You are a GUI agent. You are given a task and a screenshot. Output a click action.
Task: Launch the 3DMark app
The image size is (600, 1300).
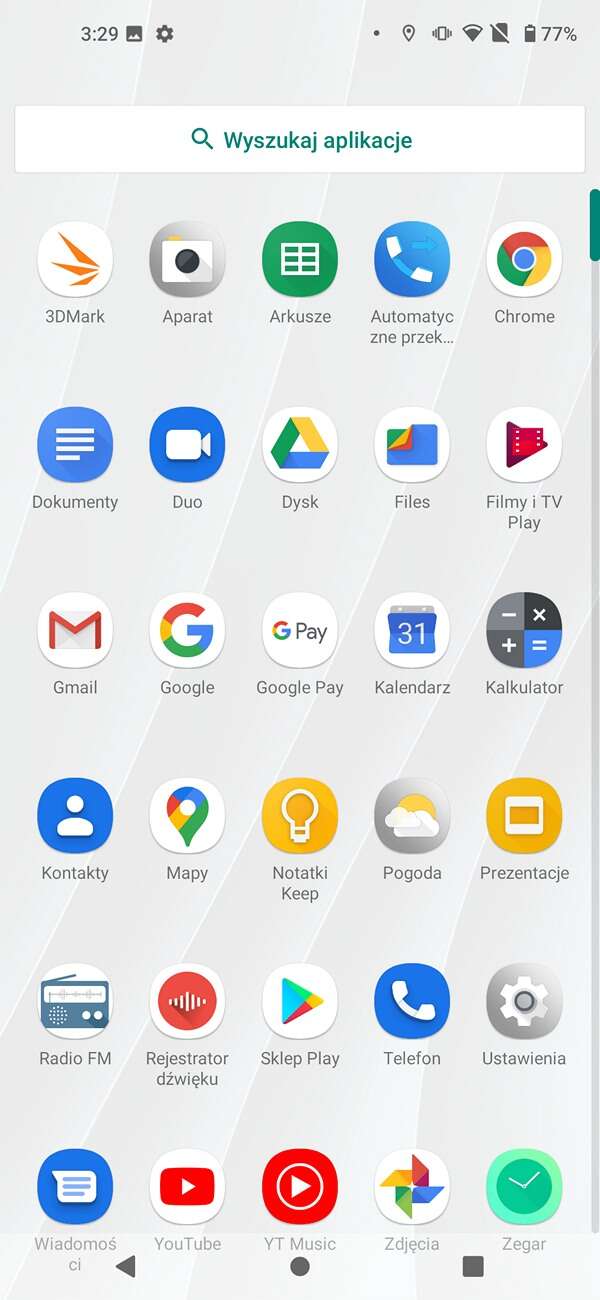tap(75, 260)
